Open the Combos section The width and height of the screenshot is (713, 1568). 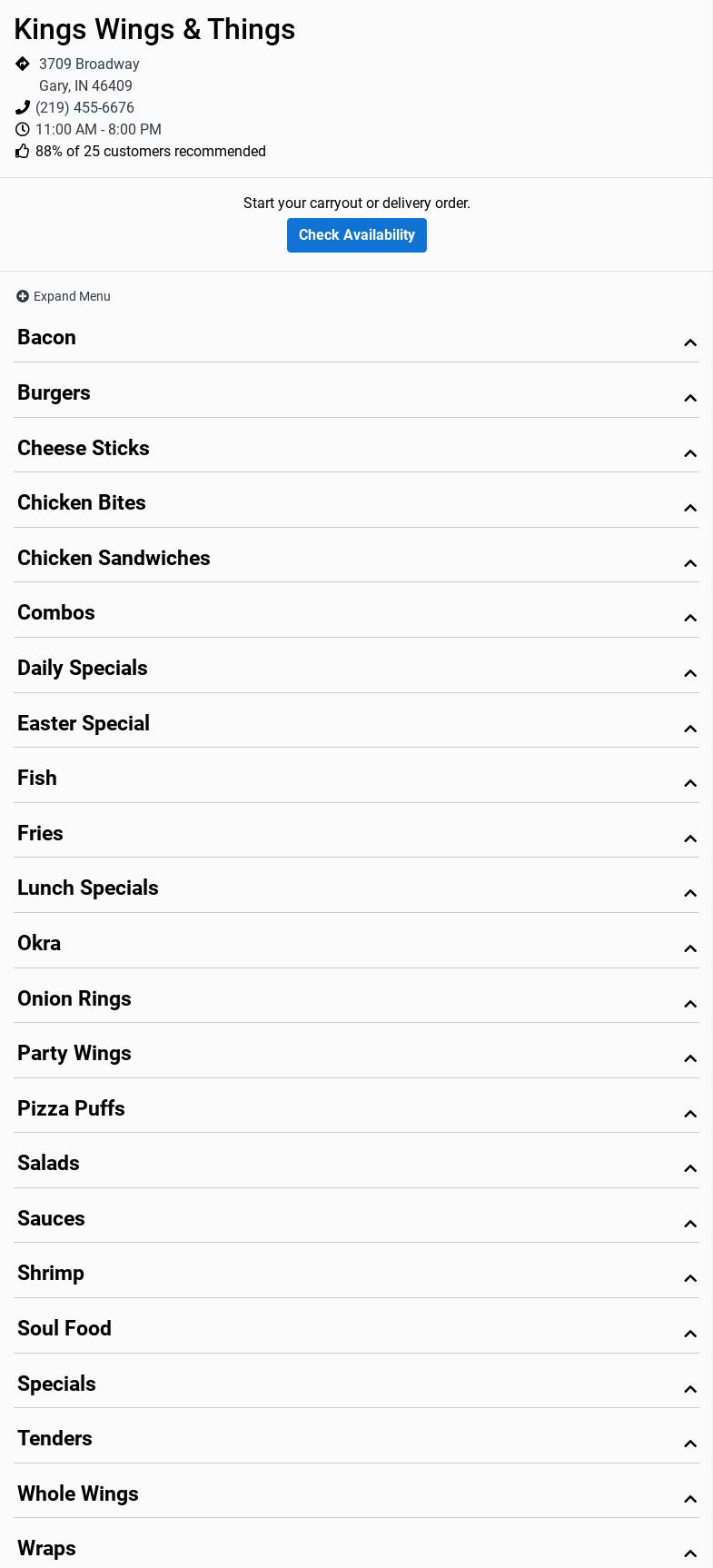356,613
